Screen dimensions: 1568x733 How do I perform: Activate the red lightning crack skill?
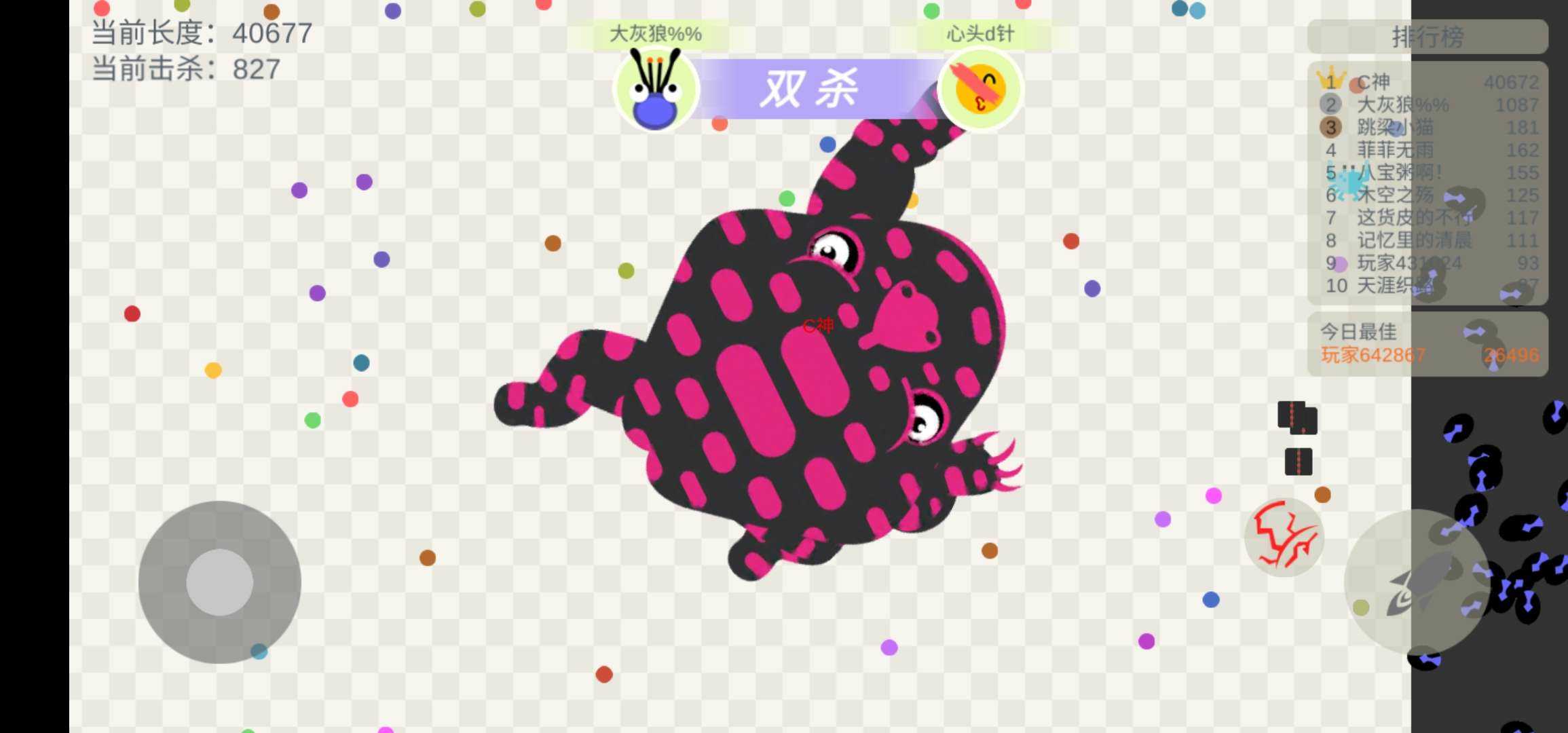point(1284,538)
